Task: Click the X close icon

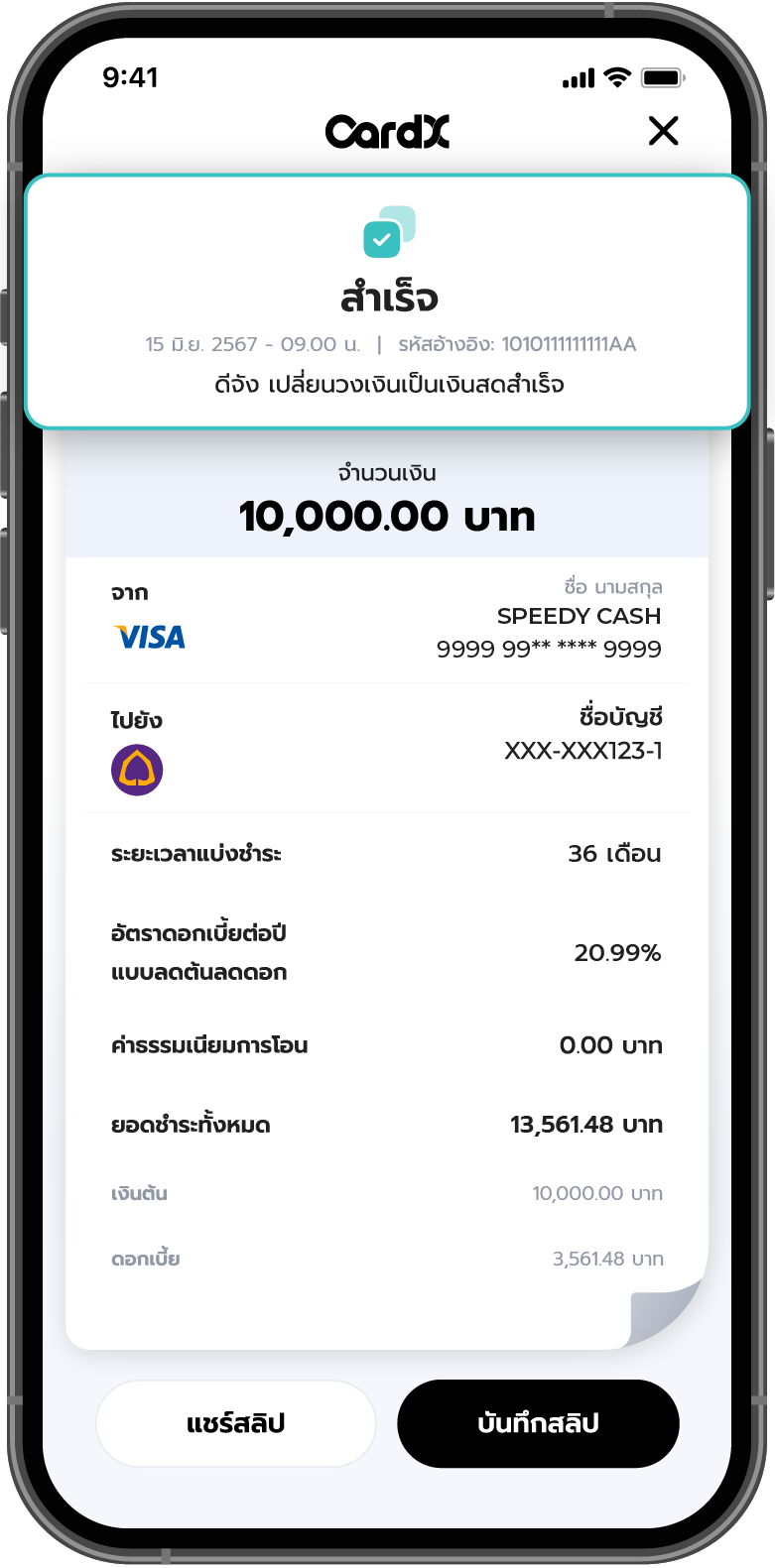Action: coord(663,131)
